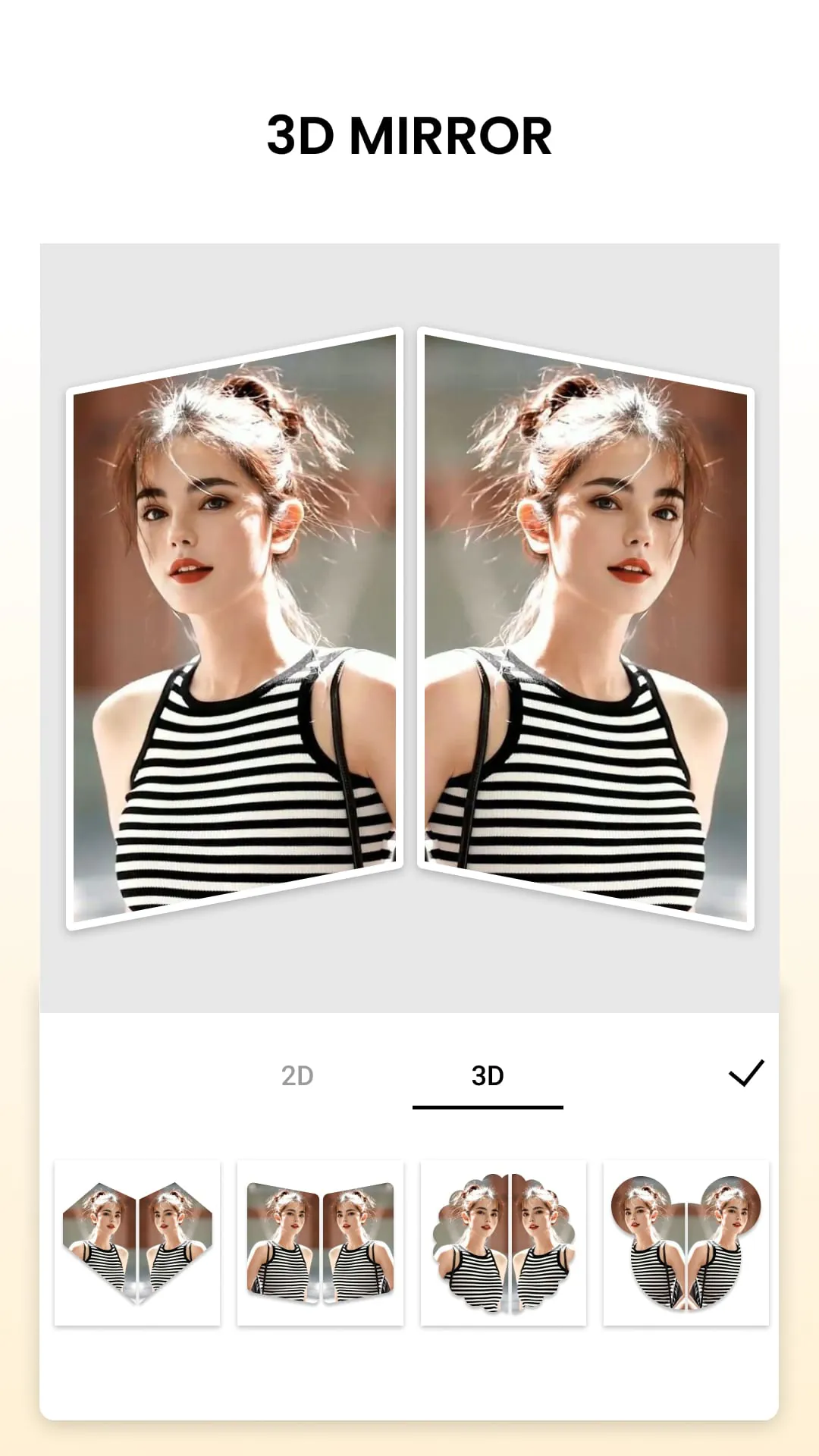Click the 3D MIRROR heading

tap(409, 136)
